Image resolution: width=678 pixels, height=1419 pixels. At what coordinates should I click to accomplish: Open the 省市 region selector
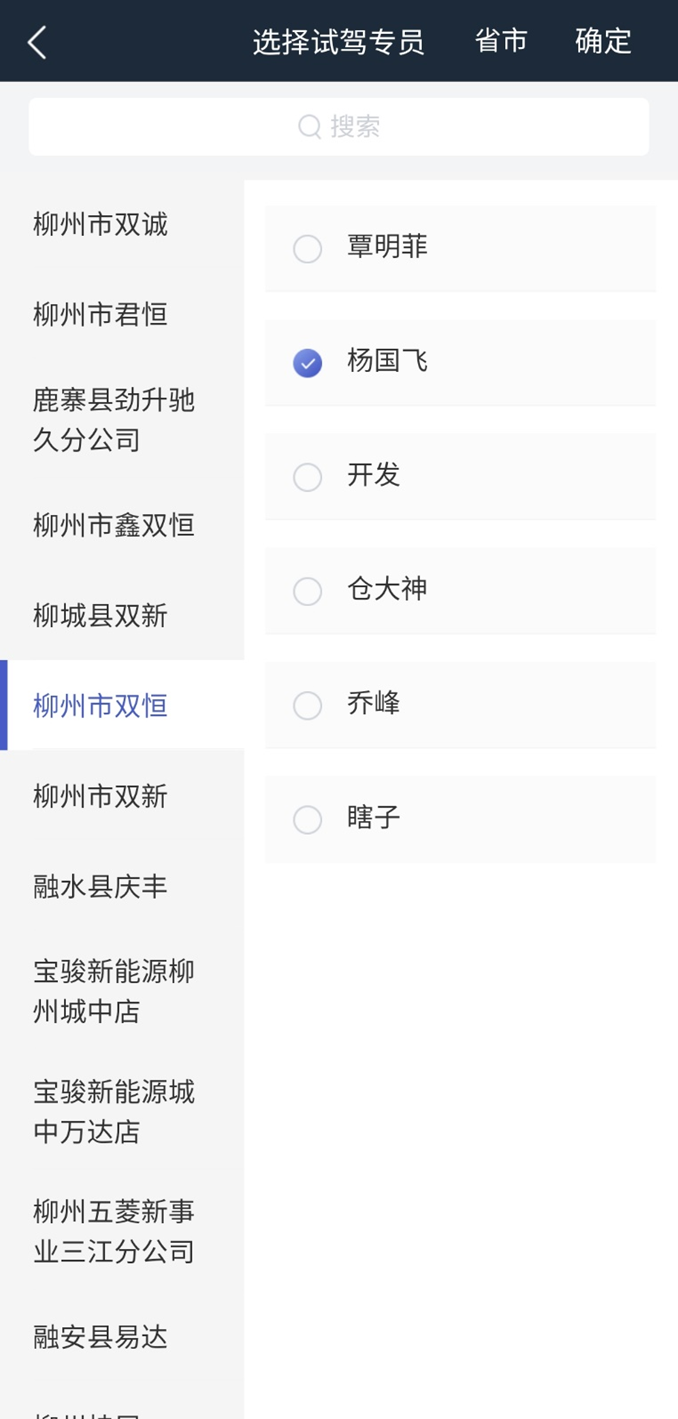501,41
